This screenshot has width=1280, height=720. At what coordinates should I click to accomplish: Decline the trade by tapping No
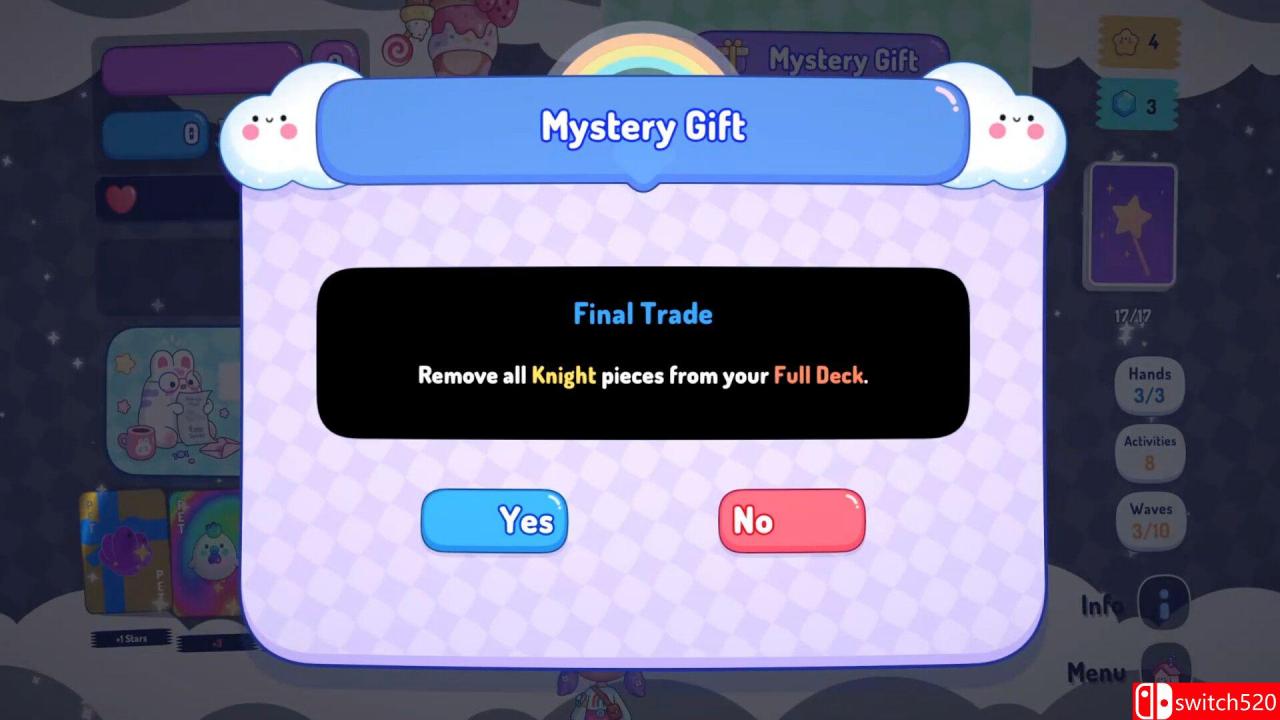tap(791, 520)
